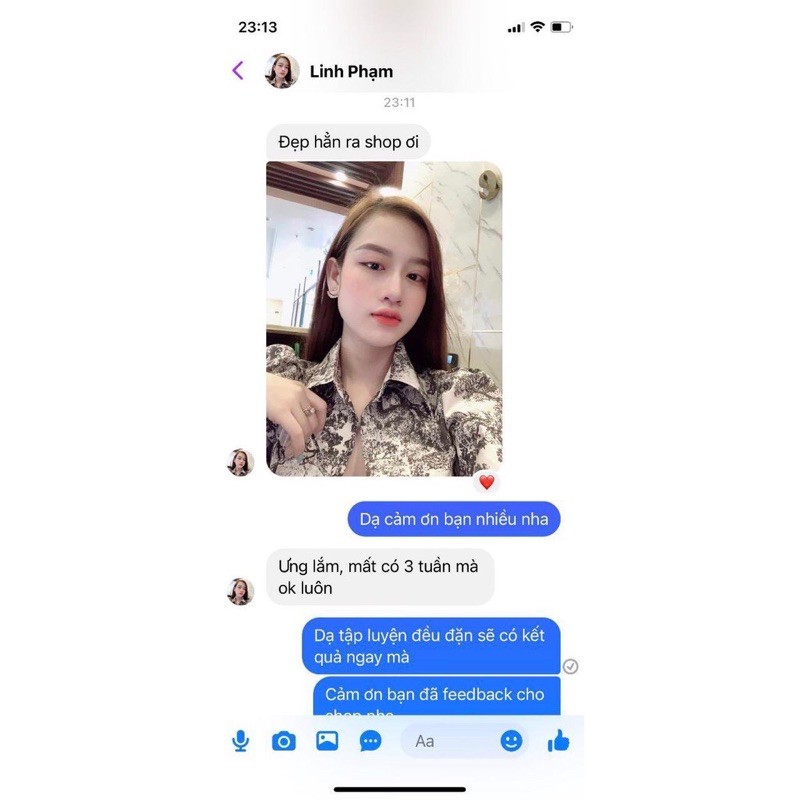Open Linh Phạm's profile from header

(x=351, y=71)
